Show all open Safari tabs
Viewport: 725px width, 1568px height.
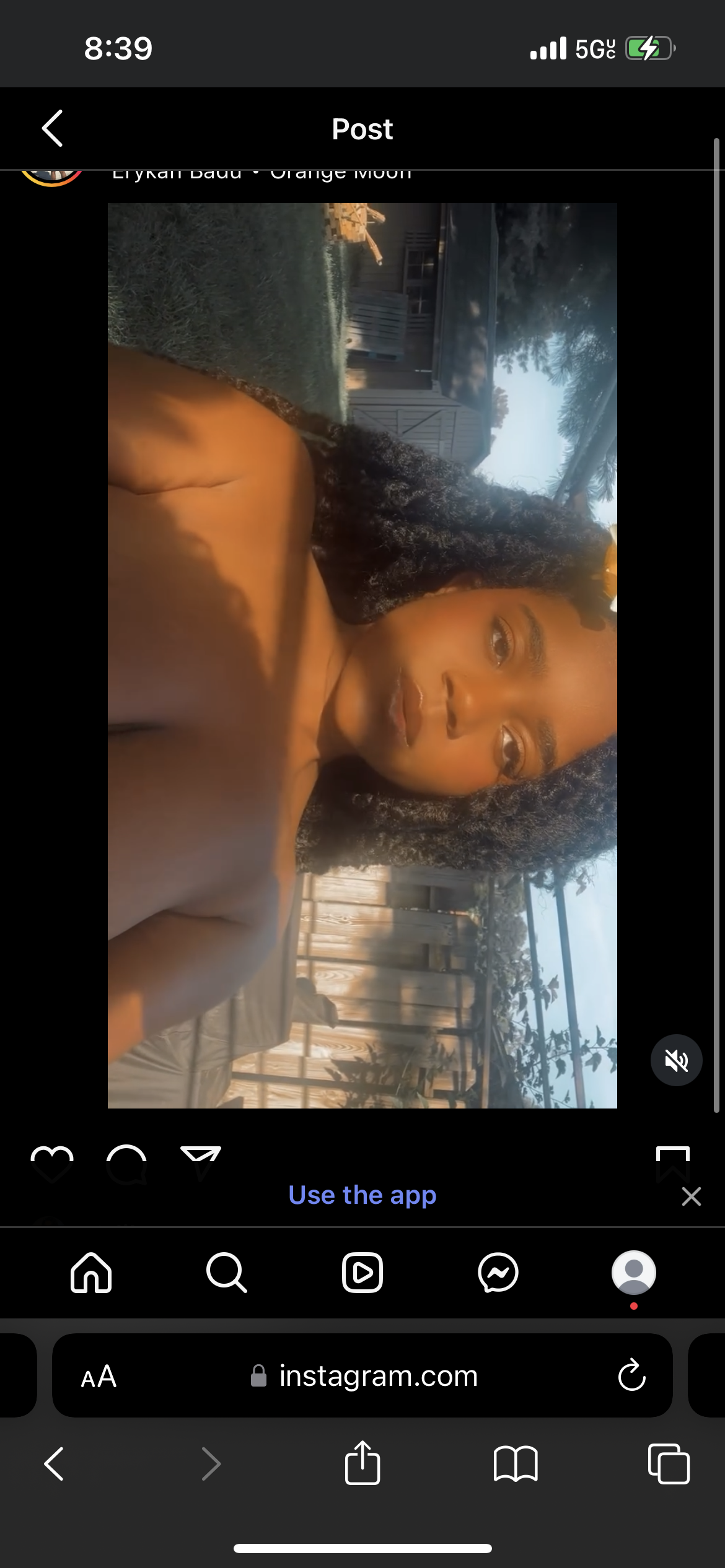[x=669, y=1464]
